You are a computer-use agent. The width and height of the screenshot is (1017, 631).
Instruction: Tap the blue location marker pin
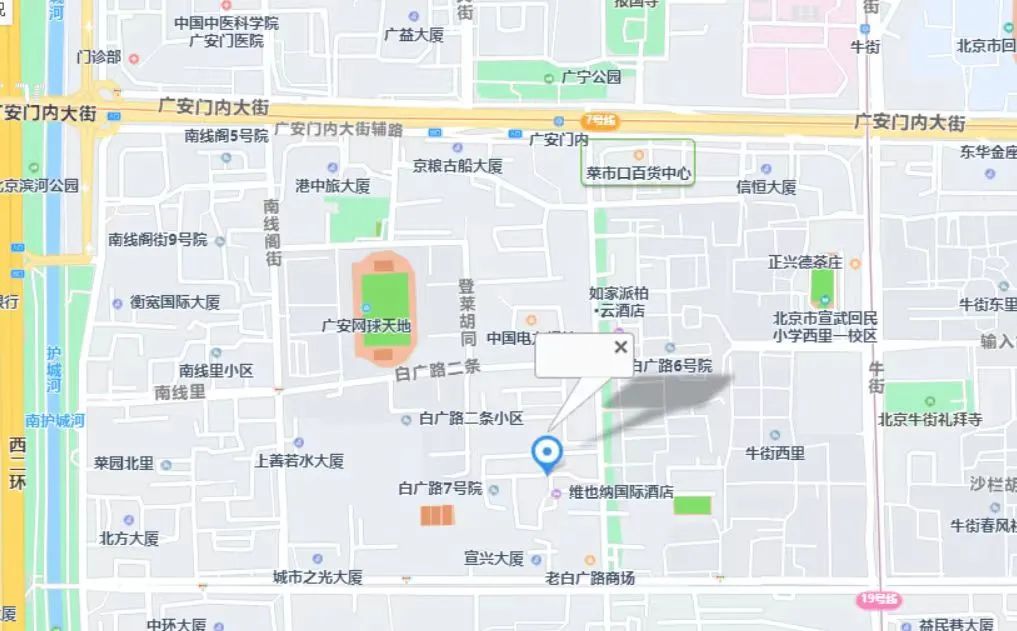click(546, 454)
